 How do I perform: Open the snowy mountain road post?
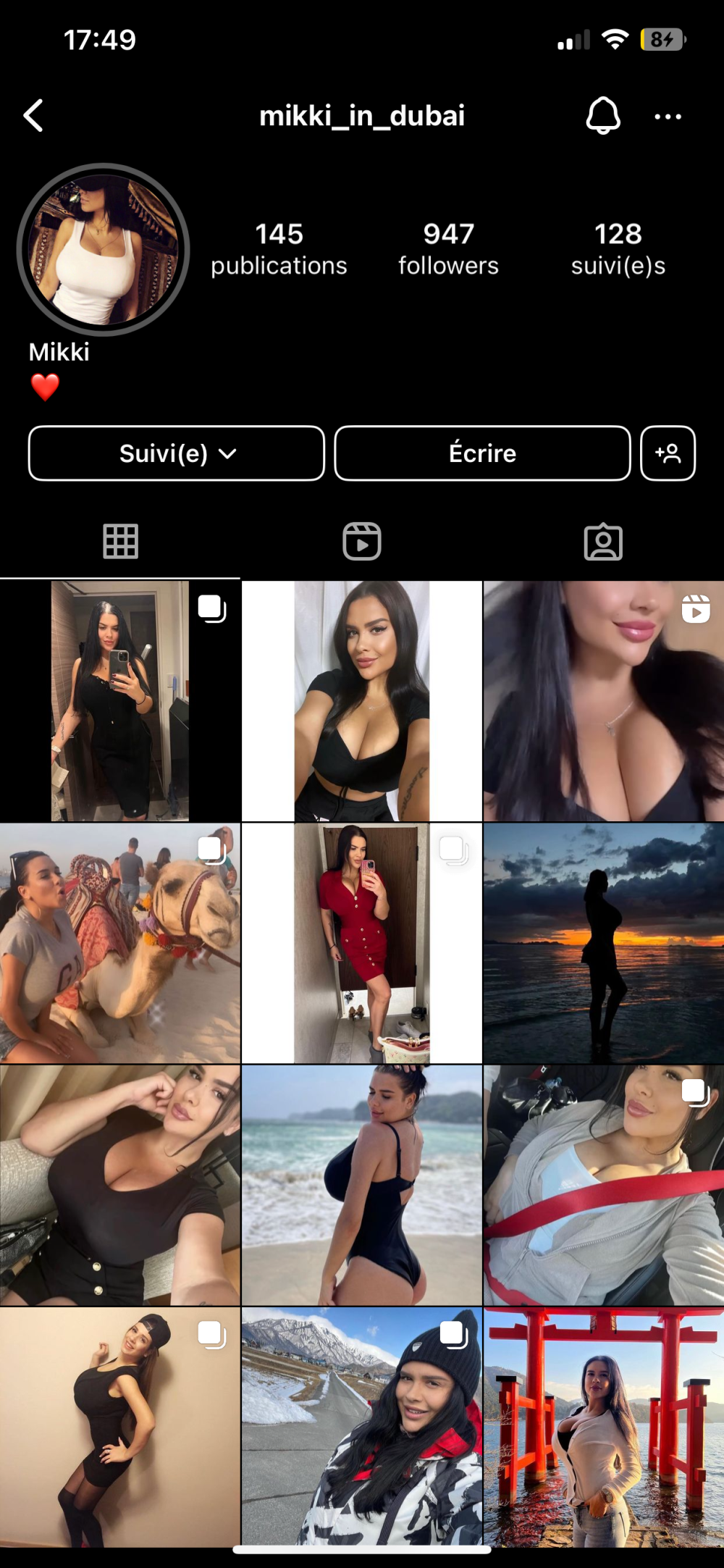(361, 1427)
